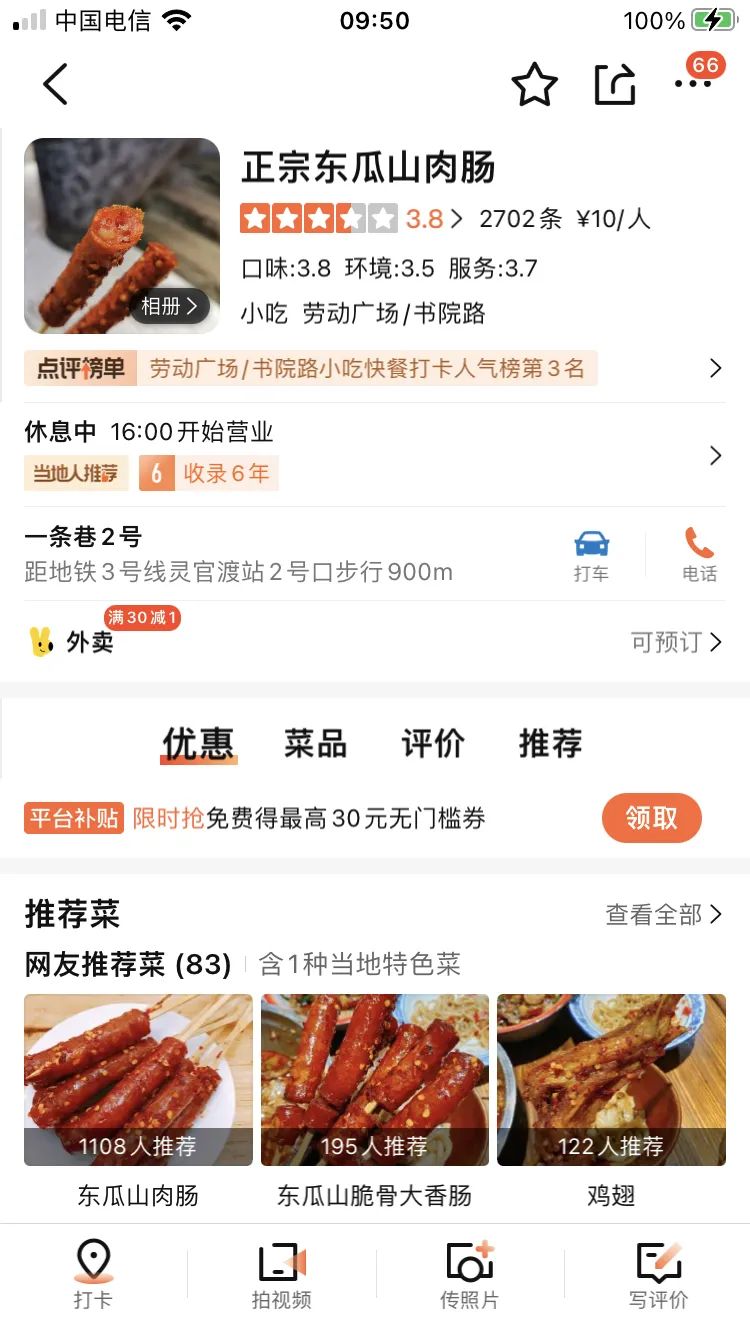Tap 打车 to hail a ride
Screen dimensions: 750x1334
click(x=591, y=555)
